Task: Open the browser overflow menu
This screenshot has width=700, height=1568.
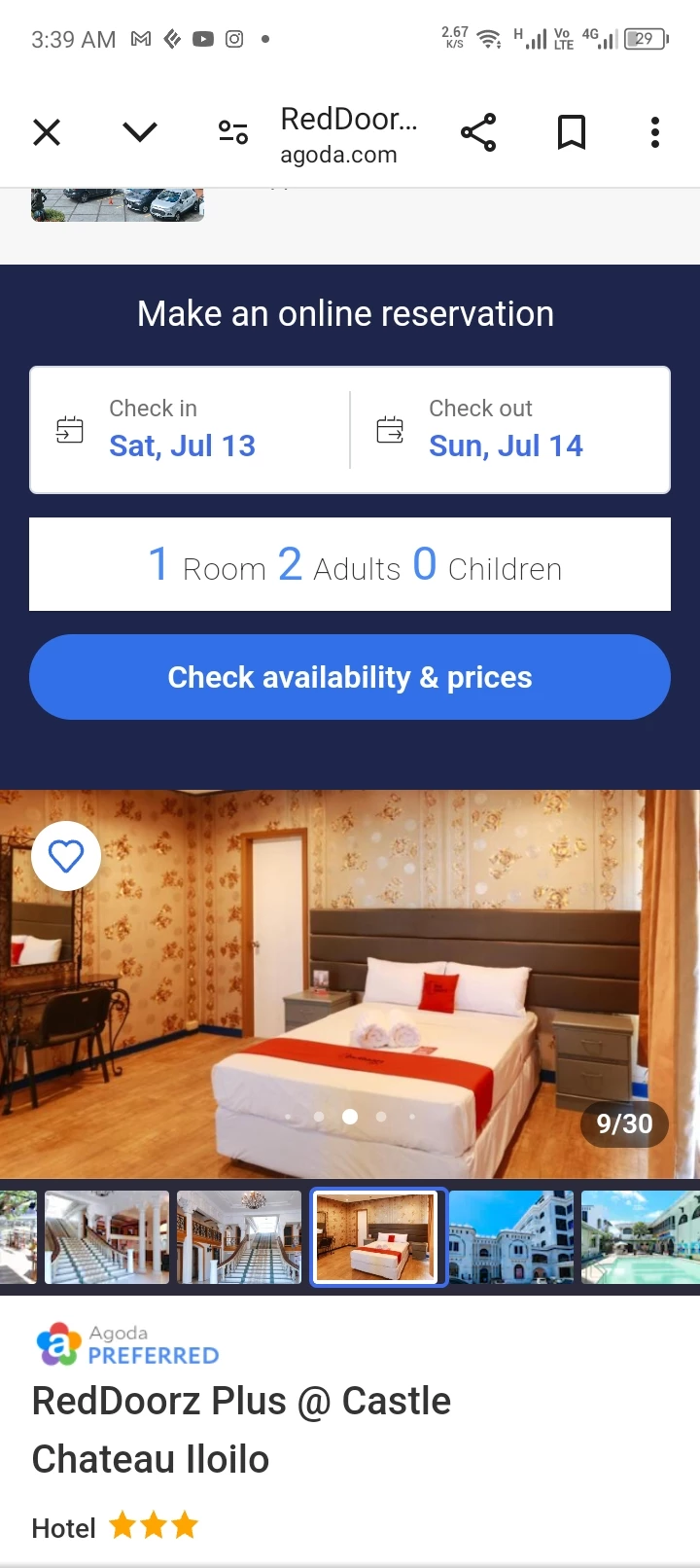Action: tap(655, 132)
